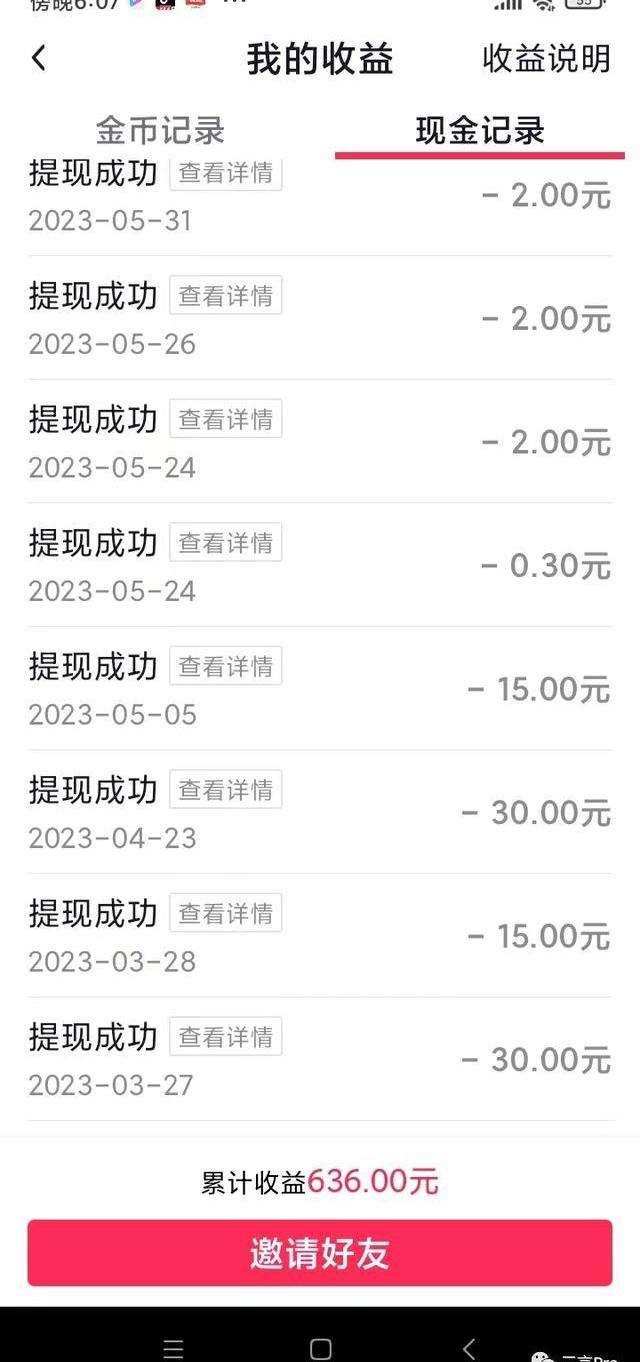The image size is (640, 1362).
Task: Tap the 邀请好友 invite friends button
Action: [320, 1253]
